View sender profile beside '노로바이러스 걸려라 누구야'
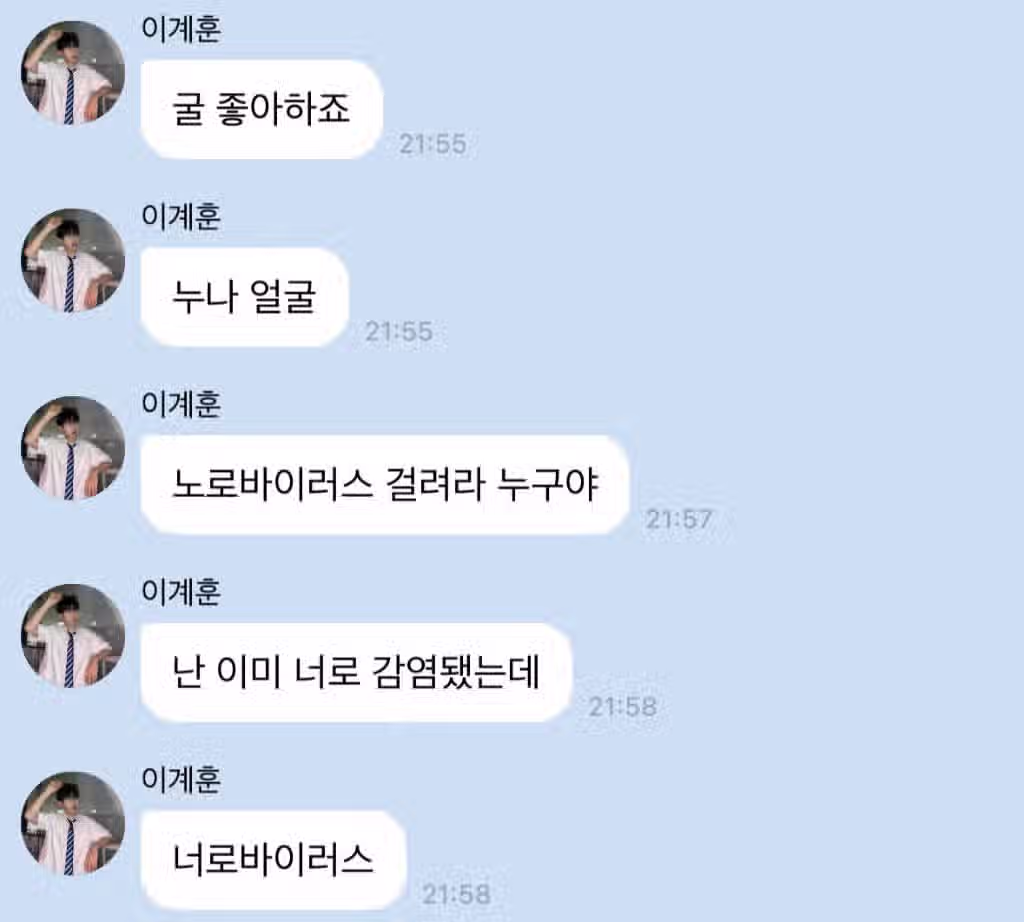The height and width of the screenshot is (922, 1024). [x=73, y=448]
